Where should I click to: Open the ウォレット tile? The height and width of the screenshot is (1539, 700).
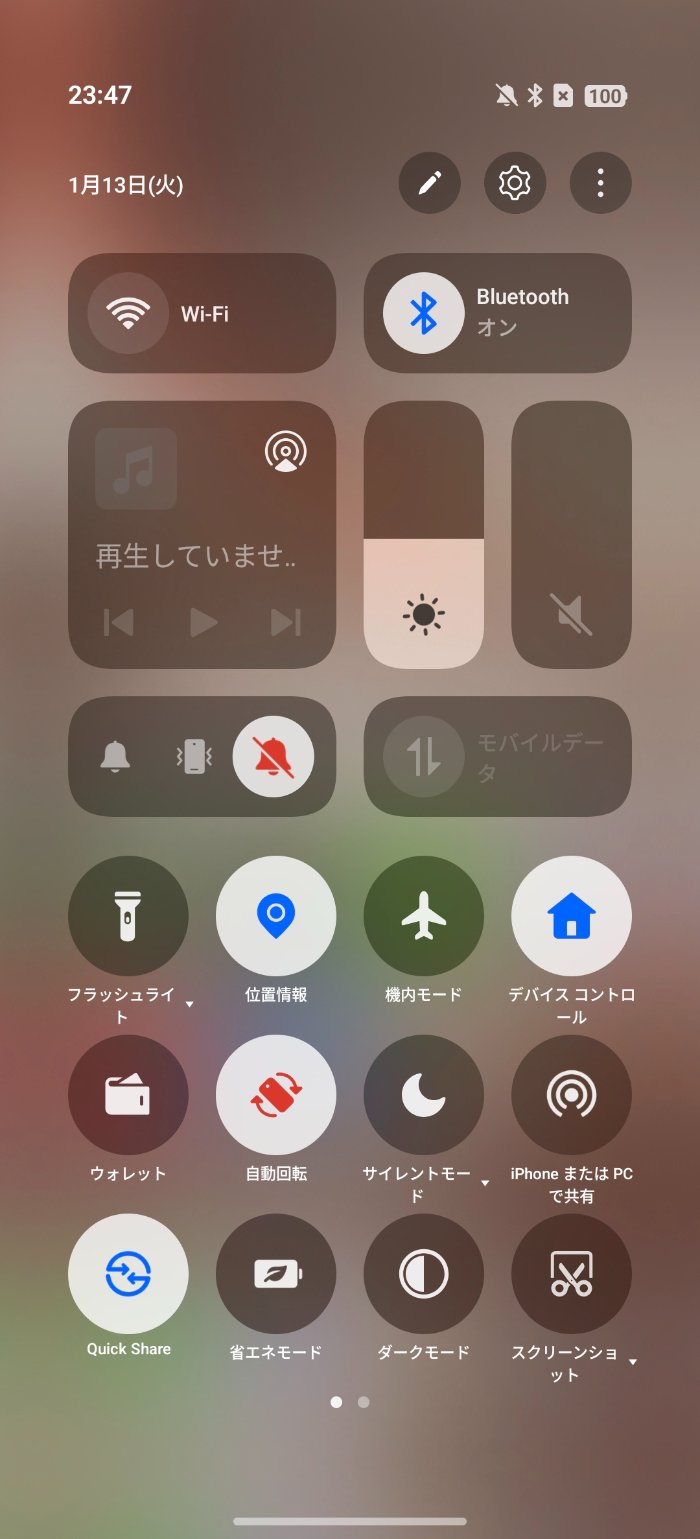128,1095
